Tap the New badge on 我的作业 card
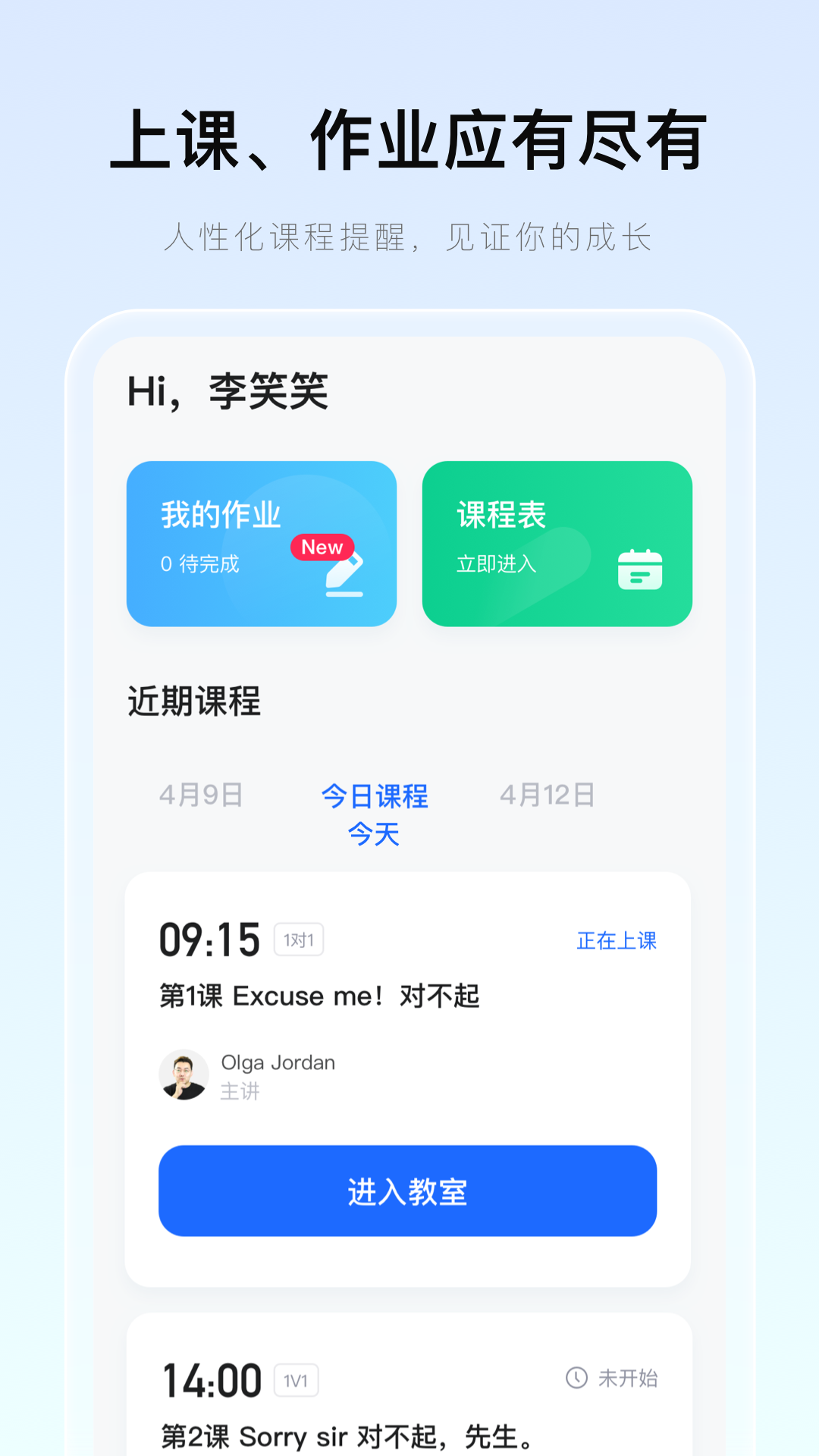Image resolution: width=819 pixels, height=1456 pixels. pyautogui.click(x=322, y=548)
